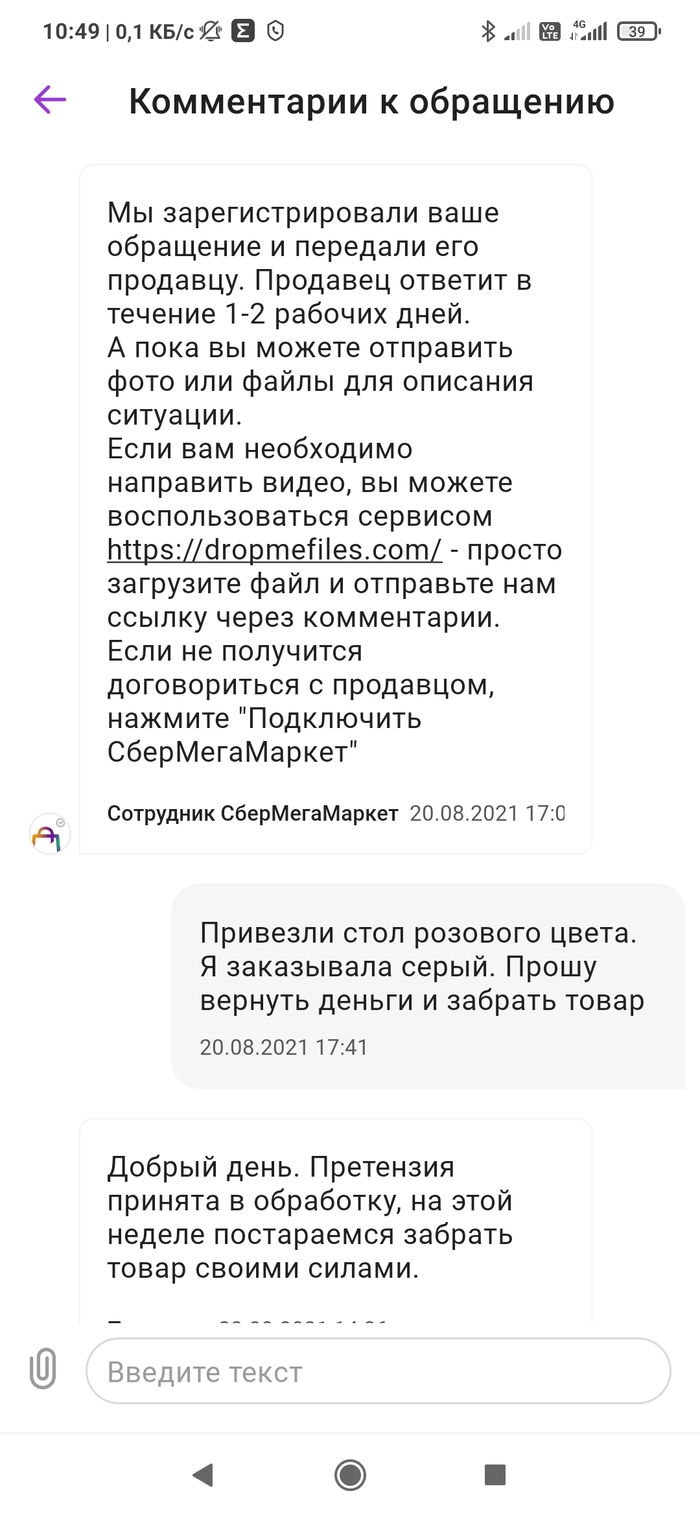This screenshot has width=700, height=1517.
Task: Focus the 'Введите текст' message field
Action: 378,1371
